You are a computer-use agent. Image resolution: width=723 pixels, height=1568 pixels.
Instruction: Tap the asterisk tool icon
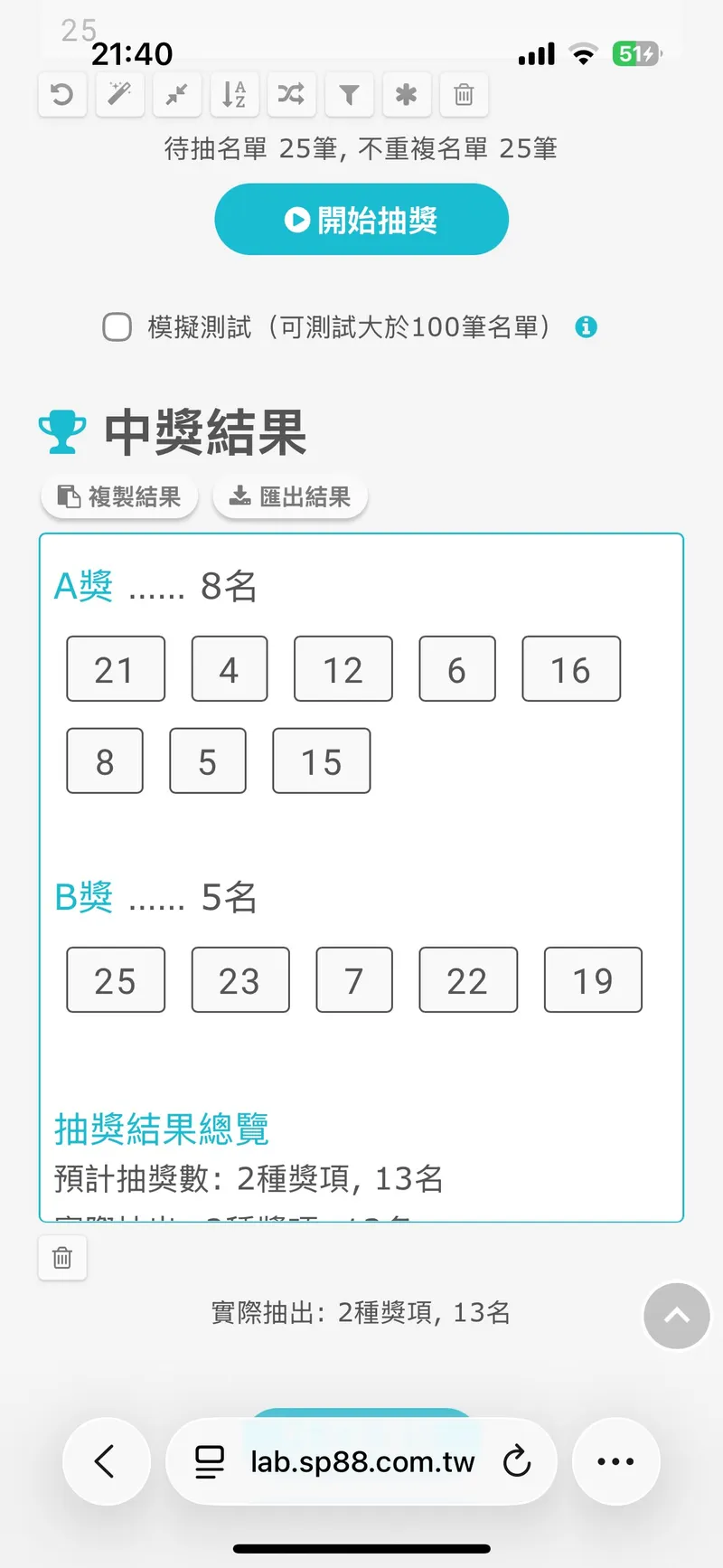click(x=406, y=94)
